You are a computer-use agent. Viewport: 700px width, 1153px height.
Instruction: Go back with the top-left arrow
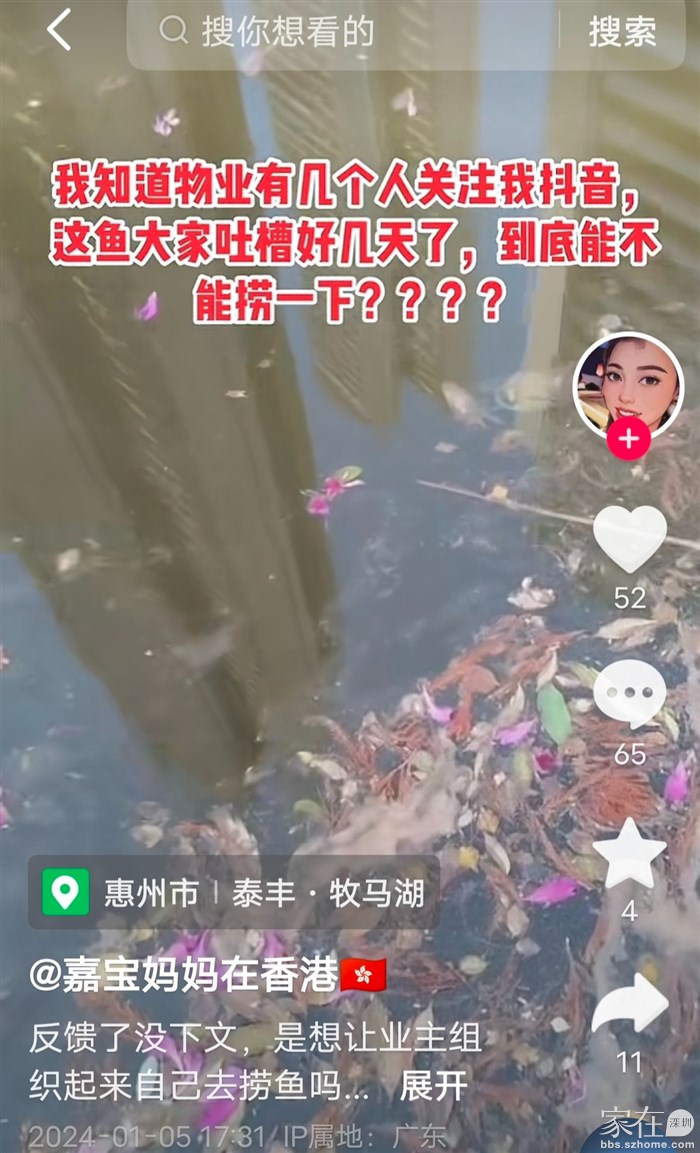tap(59, 30)
